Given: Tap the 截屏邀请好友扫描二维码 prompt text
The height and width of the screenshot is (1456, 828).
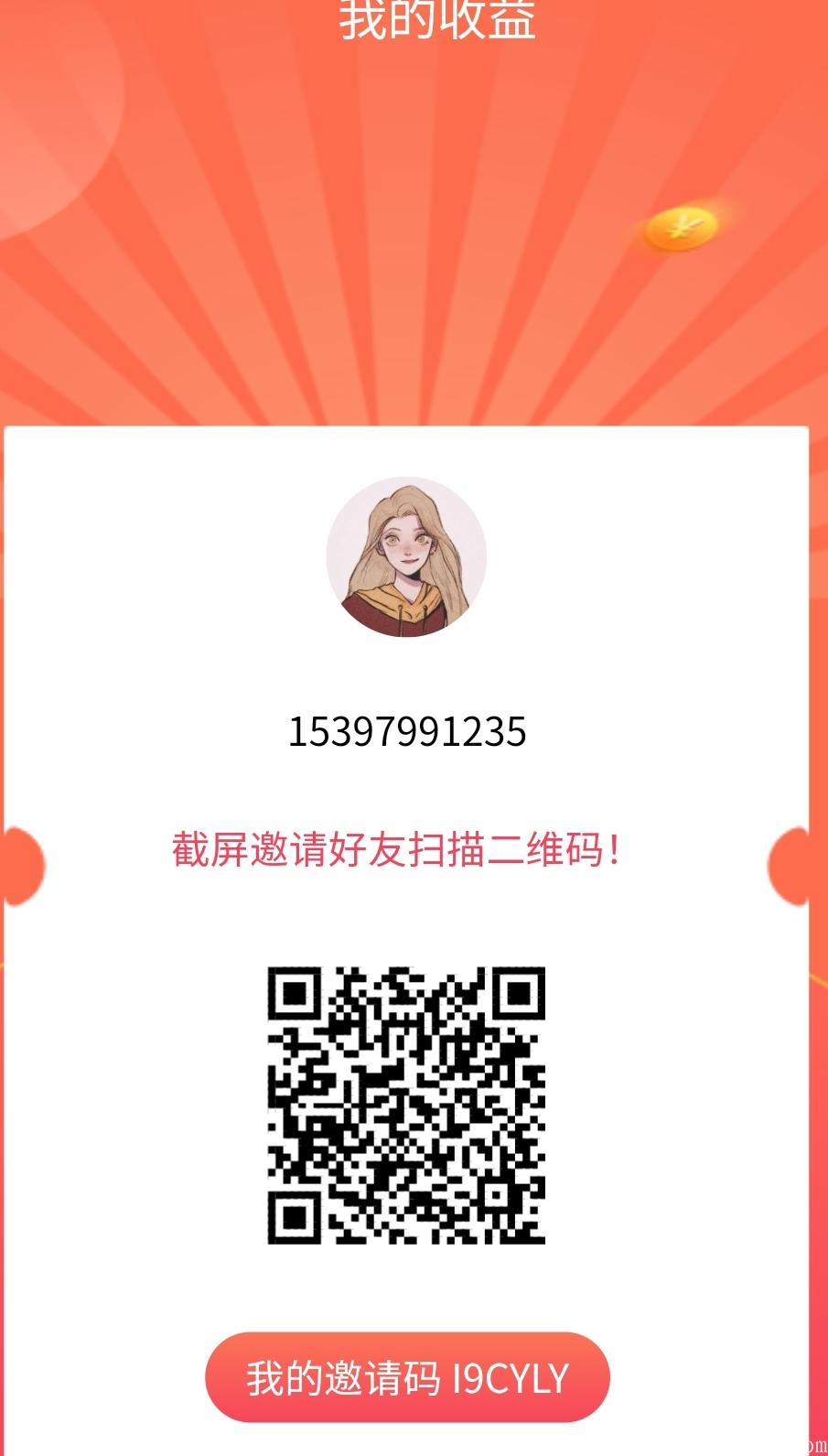Looking at the screenshot, I should pyautogui.click(x=397, y=849).
